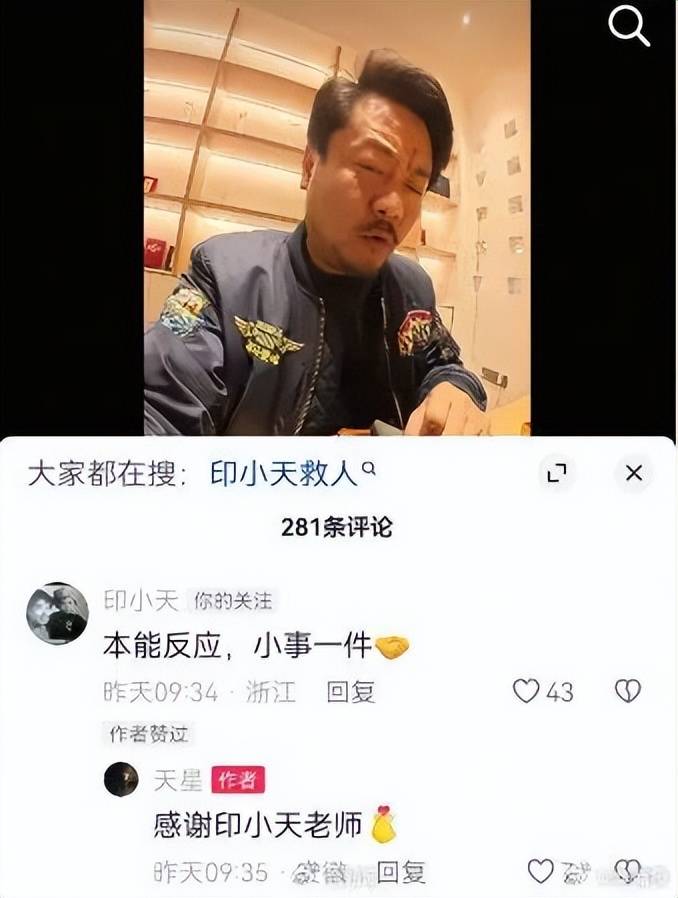
Task: Reply to 印小天's comment
Action: pyautogui.click(x=351, y=691)
